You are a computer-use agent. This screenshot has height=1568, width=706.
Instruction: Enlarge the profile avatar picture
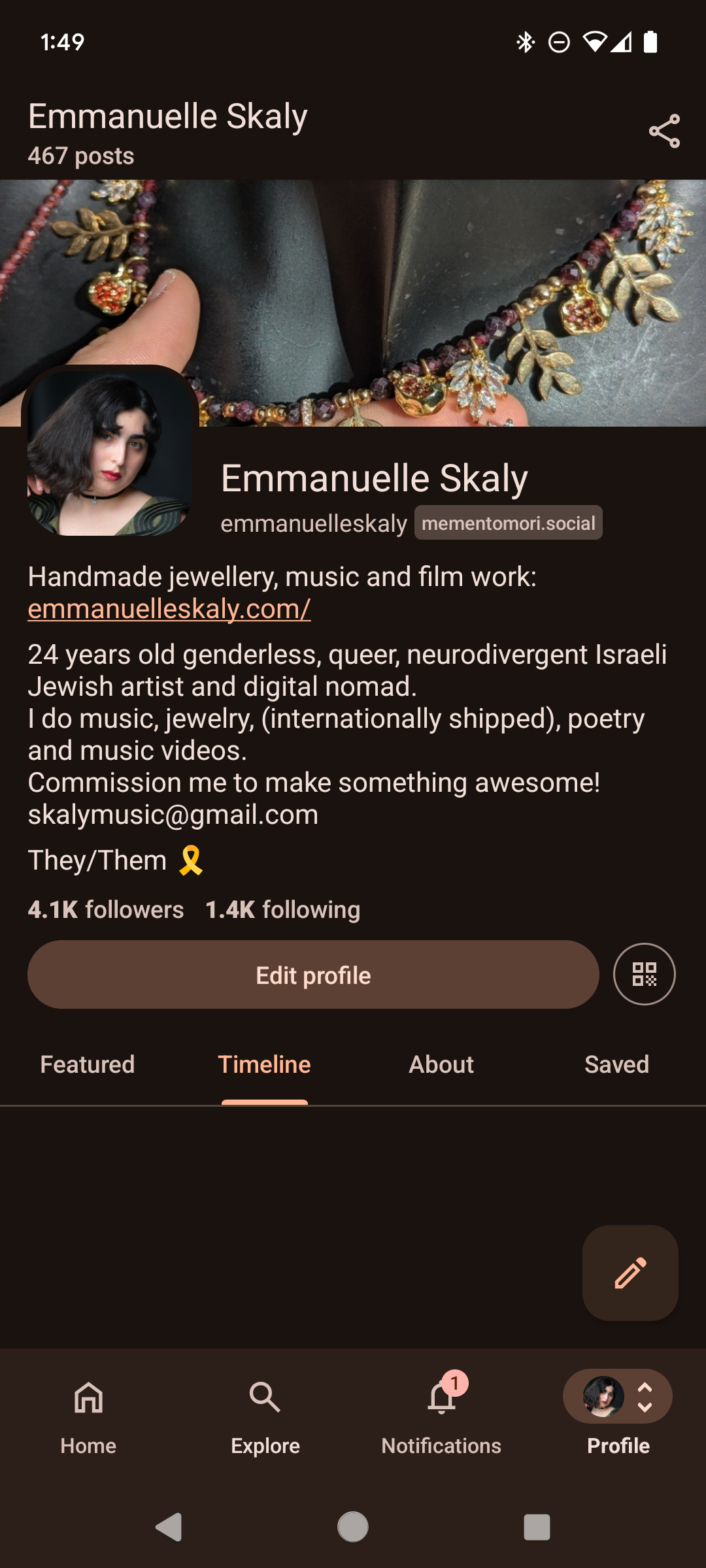(110, 453)
